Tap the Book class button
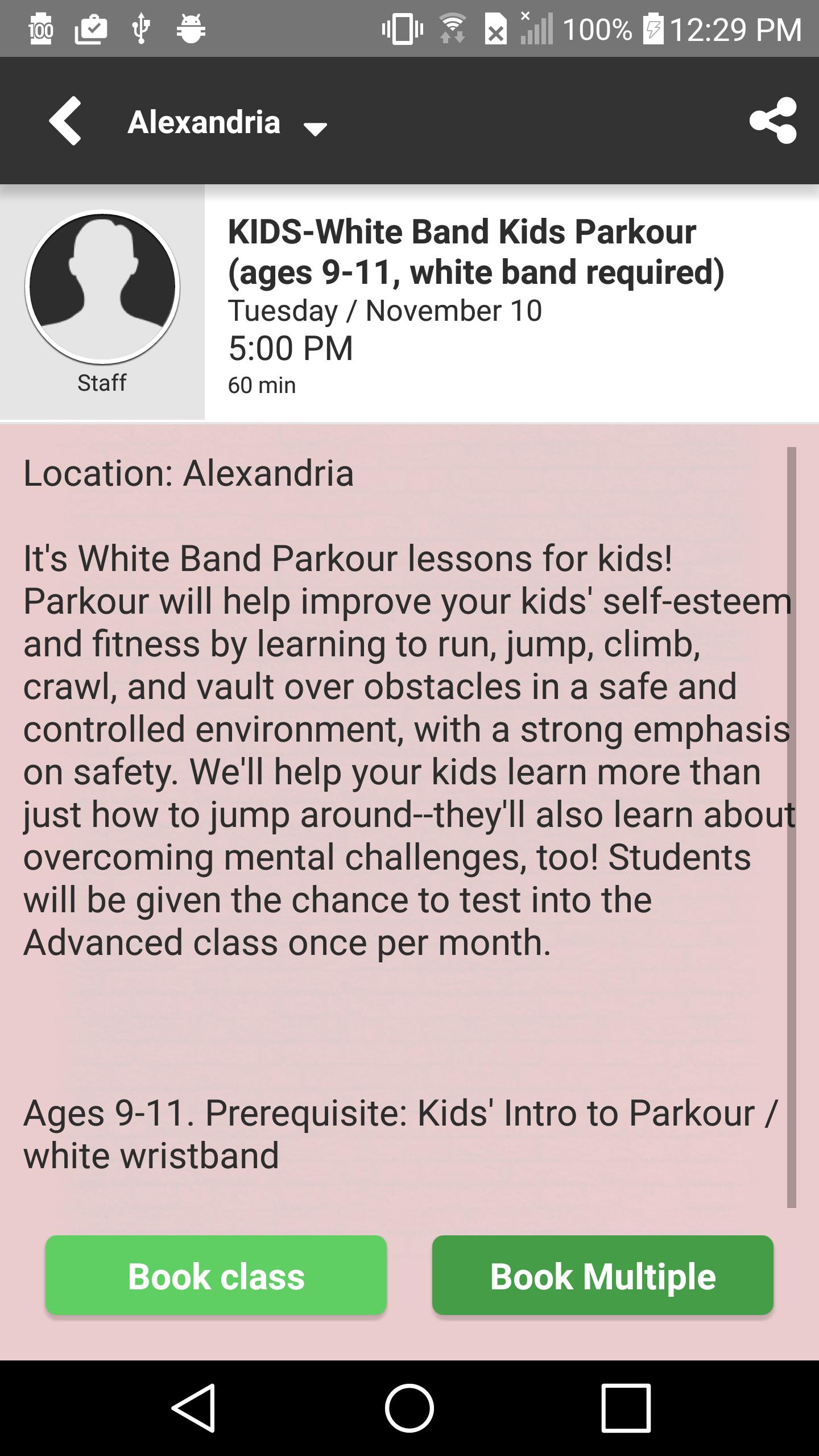The image size is (819, 1456). coord(216,1276)
